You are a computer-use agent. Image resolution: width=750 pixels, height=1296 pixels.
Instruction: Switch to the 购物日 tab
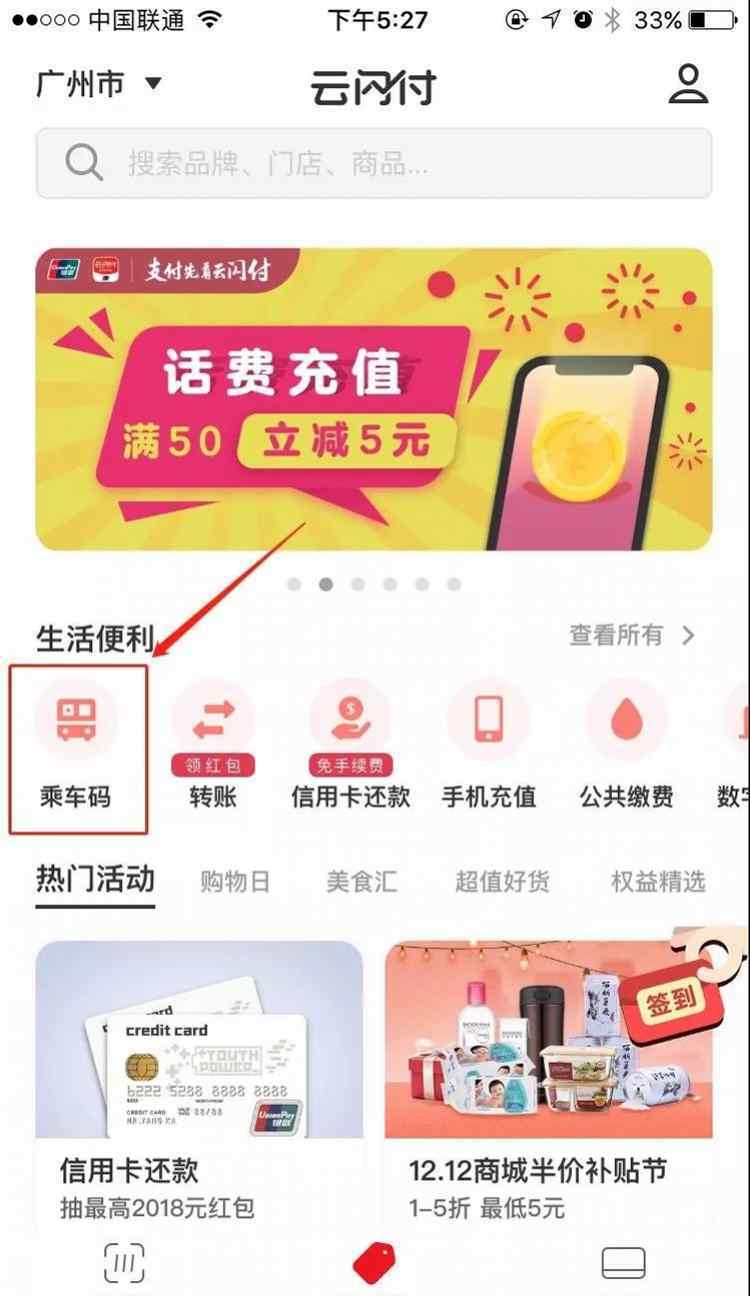pos(235,882)
